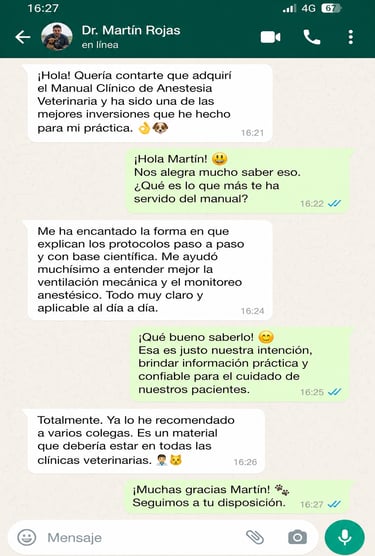Open the emoji picker
Image resolution: width=375 pixels, height=556 pixels.
(x=27, y=538)
